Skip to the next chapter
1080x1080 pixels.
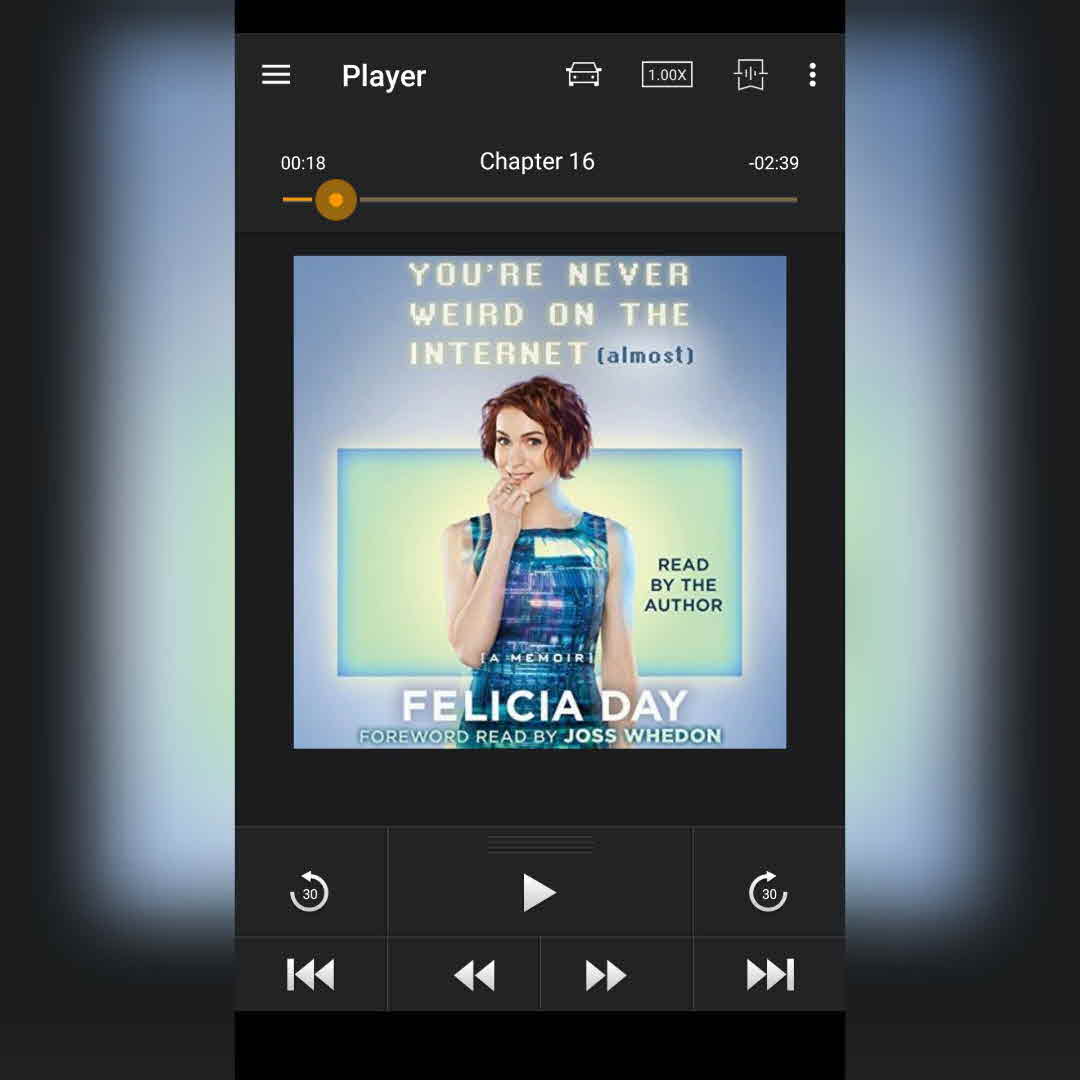tap(770, 975)
